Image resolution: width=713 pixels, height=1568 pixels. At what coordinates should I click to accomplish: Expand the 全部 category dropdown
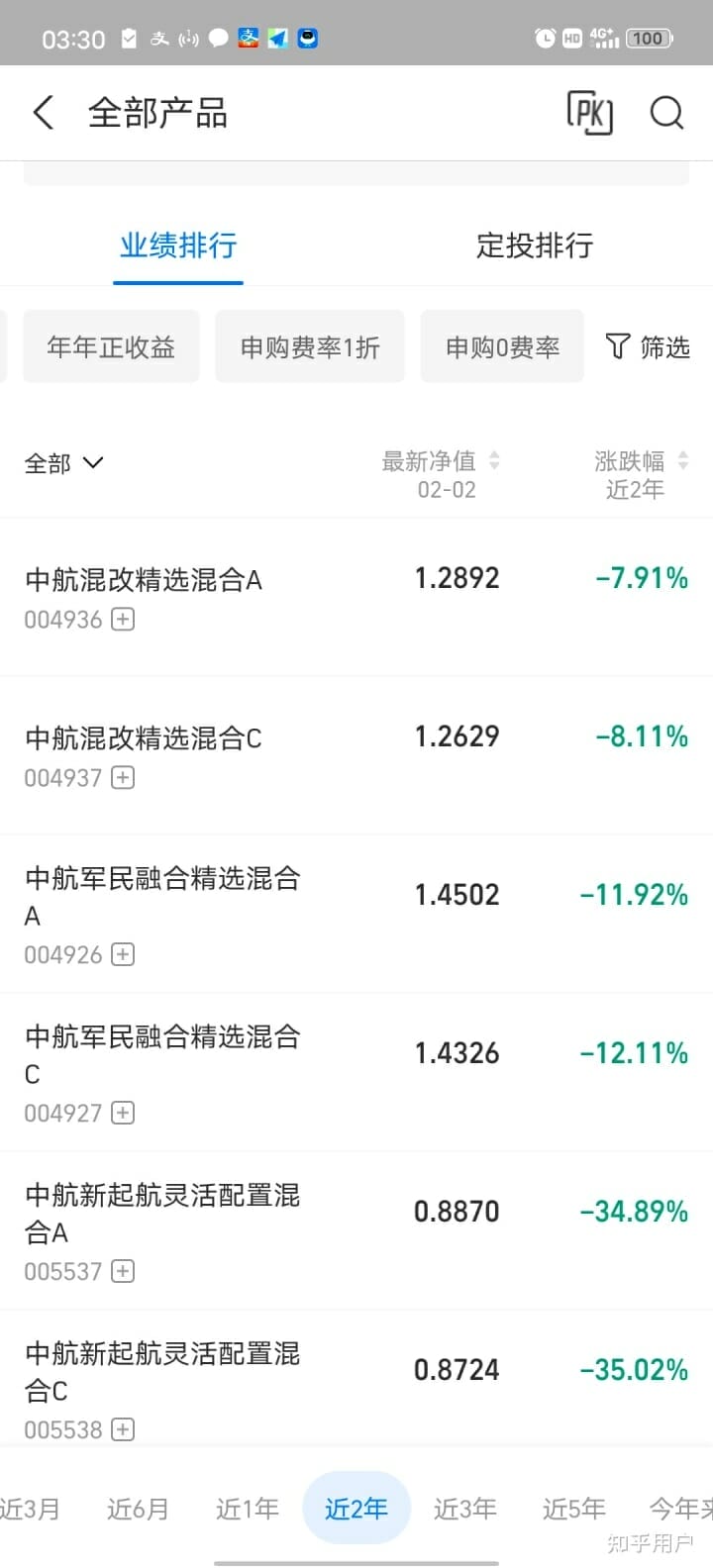click(x=63, y=463)
